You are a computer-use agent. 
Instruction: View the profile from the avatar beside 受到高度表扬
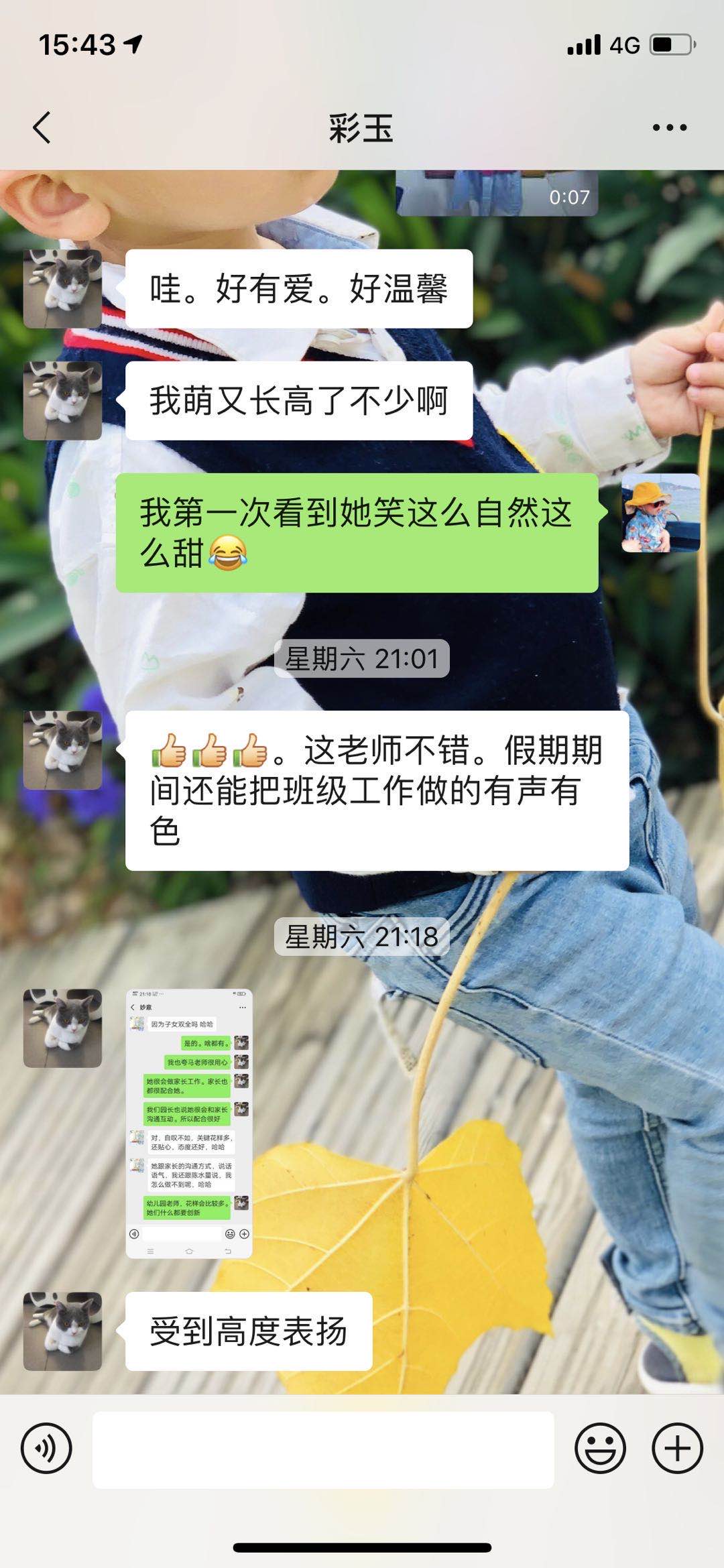pyautogui.click(x=62, y=1331)
